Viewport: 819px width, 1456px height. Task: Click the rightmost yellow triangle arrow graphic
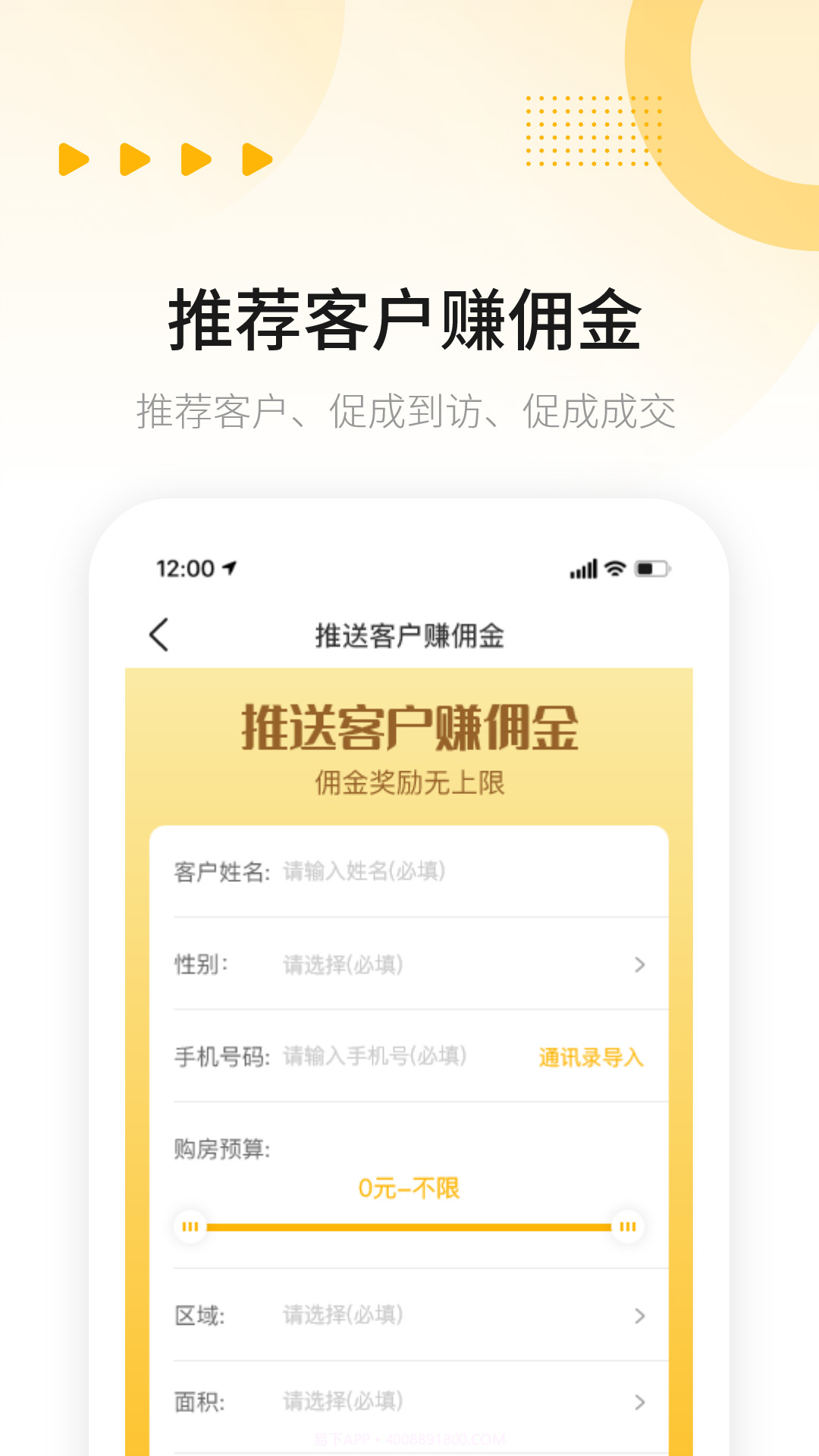coord(255,158)
